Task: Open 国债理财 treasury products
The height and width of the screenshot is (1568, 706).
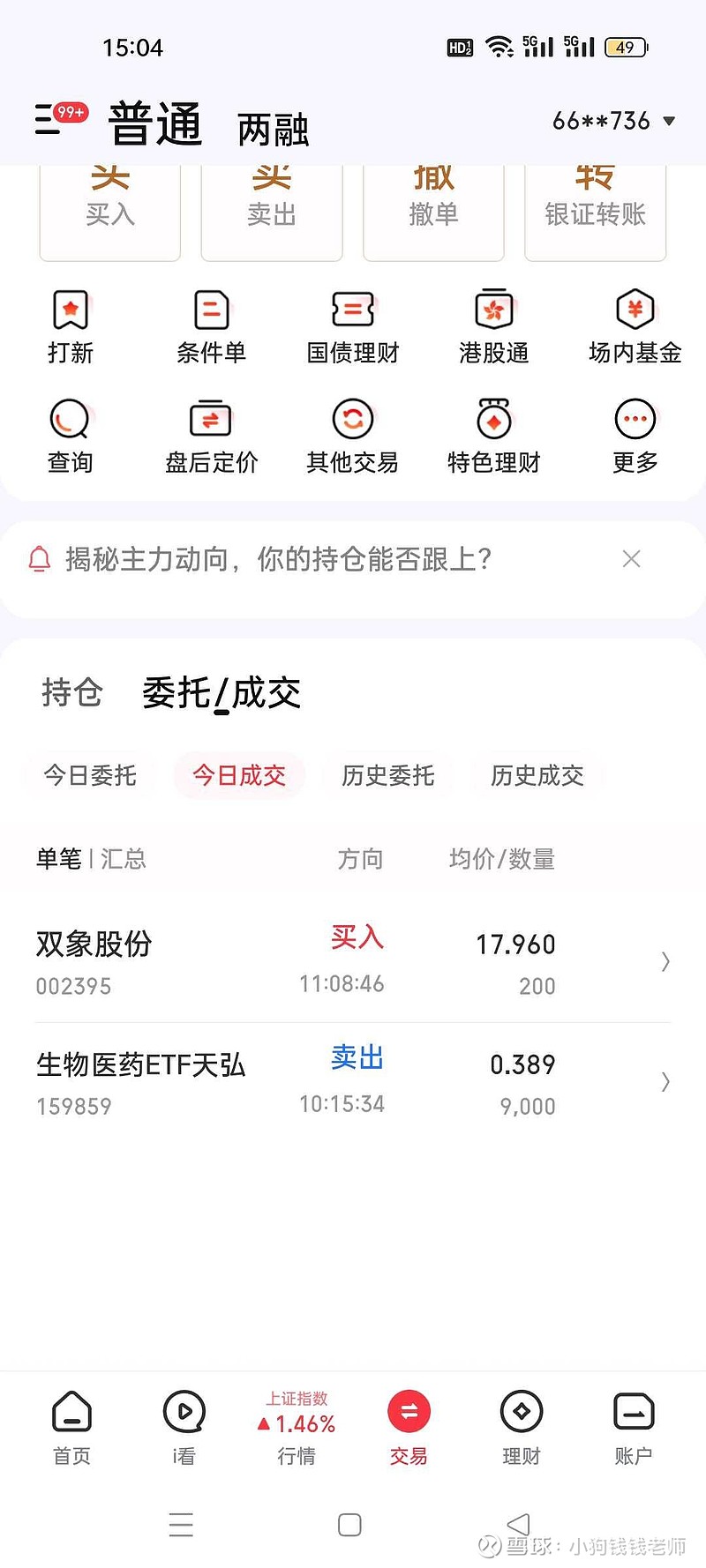Action: (x=353, y=327)
